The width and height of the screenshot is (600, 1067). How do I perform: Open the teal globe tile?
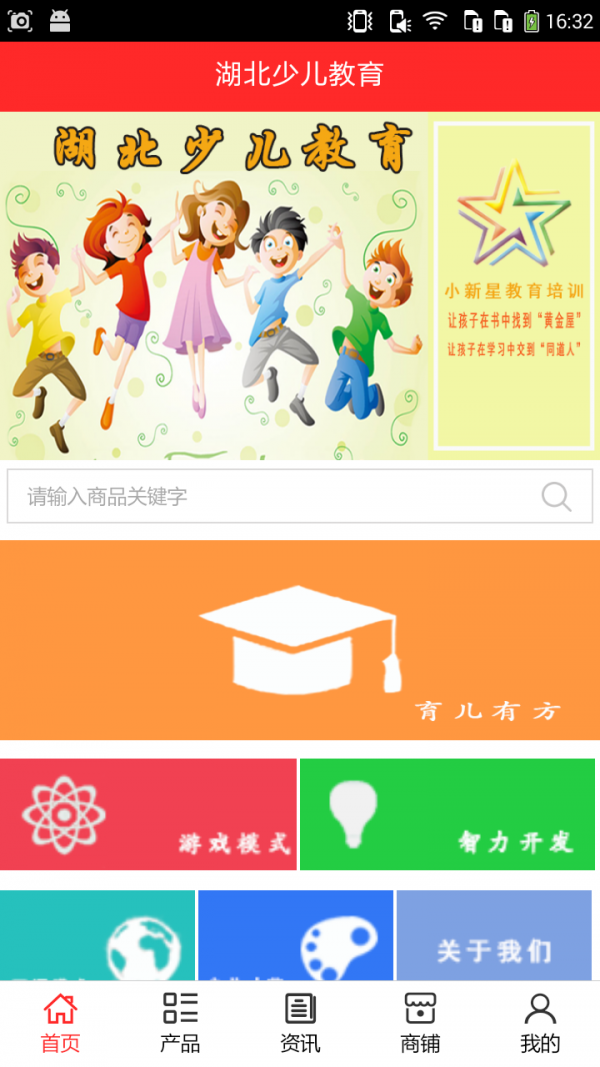tap(97, 935)
